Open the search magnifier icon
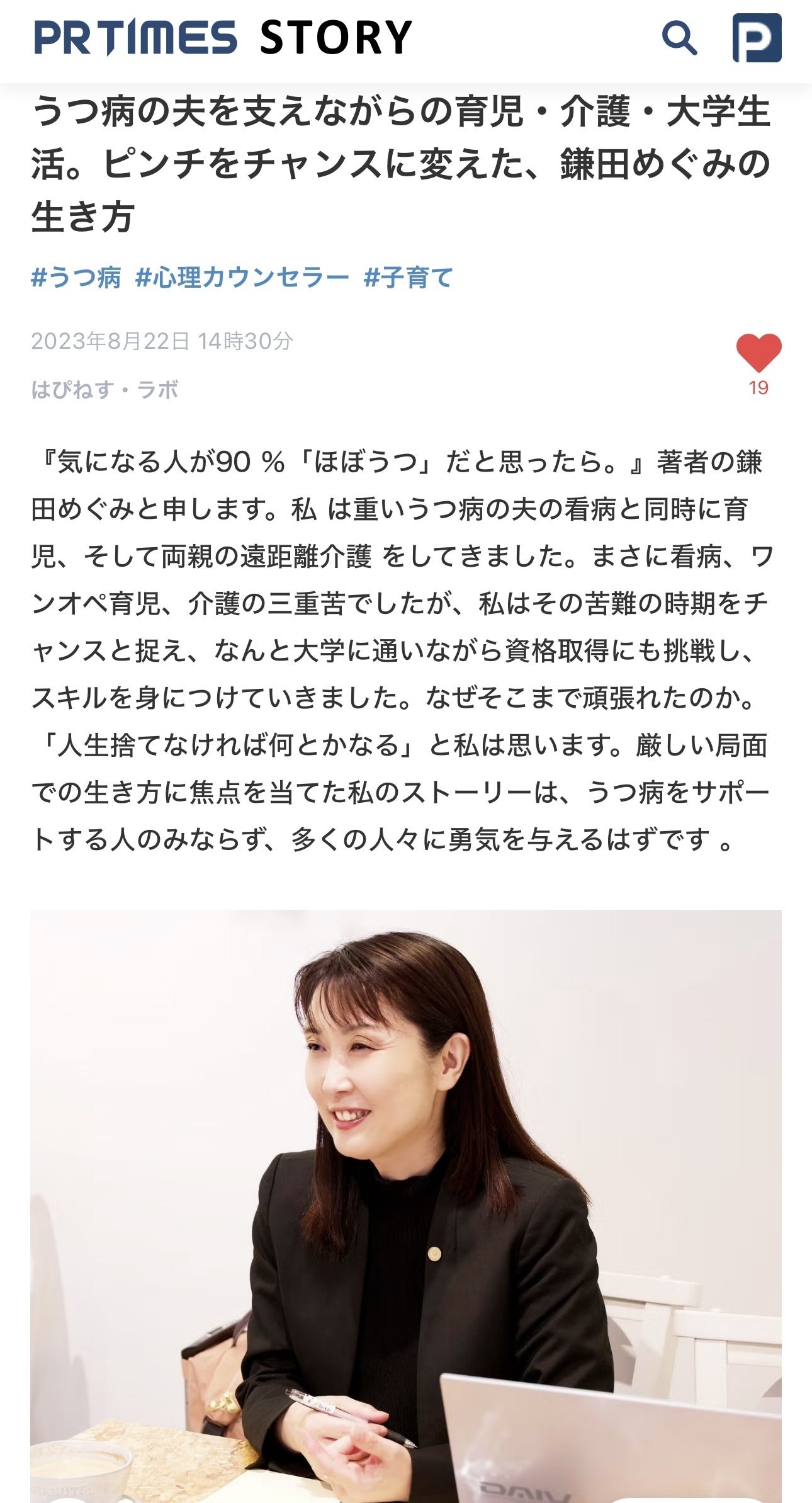The width and height of the screenshot is (812, 1503). pyautogui.click(x=679, y=38)
